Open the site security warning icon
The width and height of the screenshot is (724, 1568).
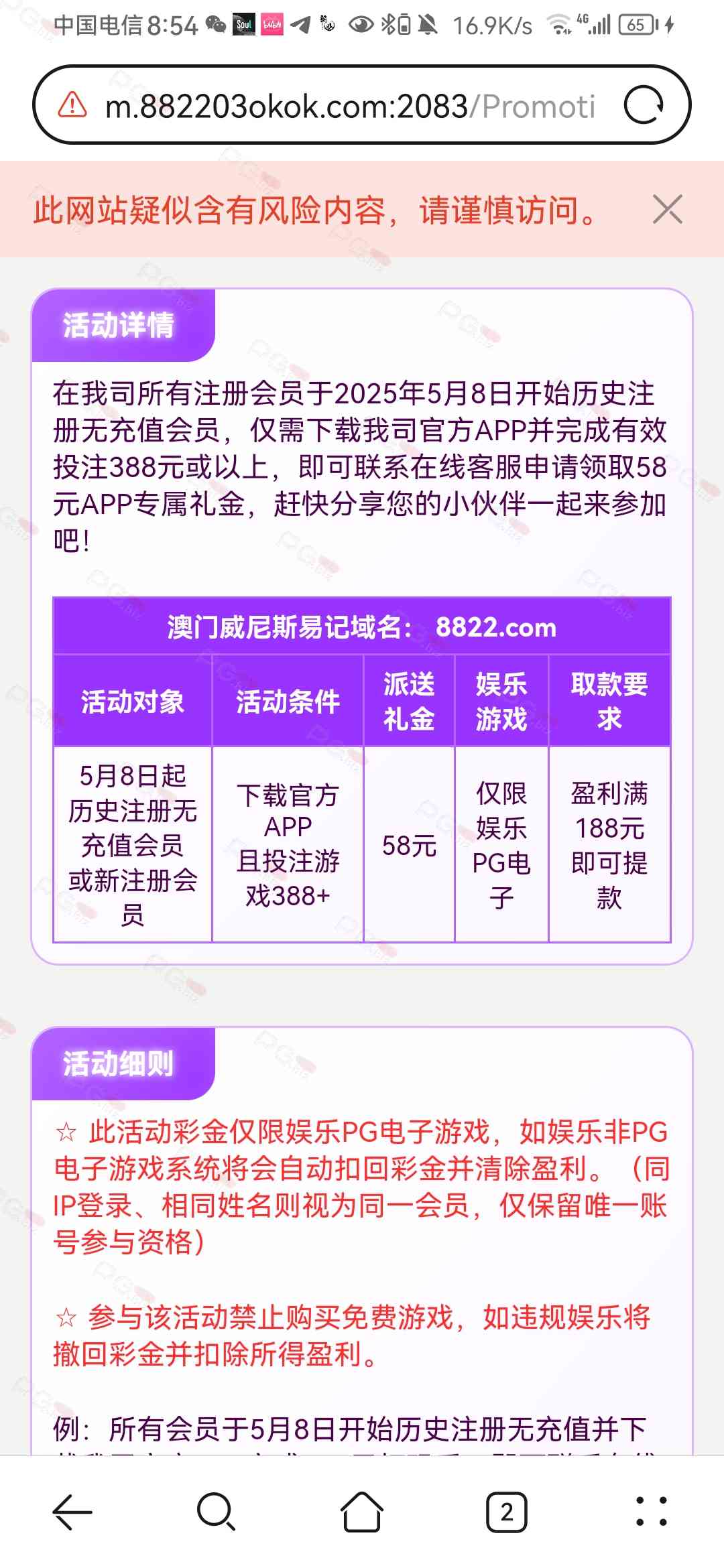point(72,105)
